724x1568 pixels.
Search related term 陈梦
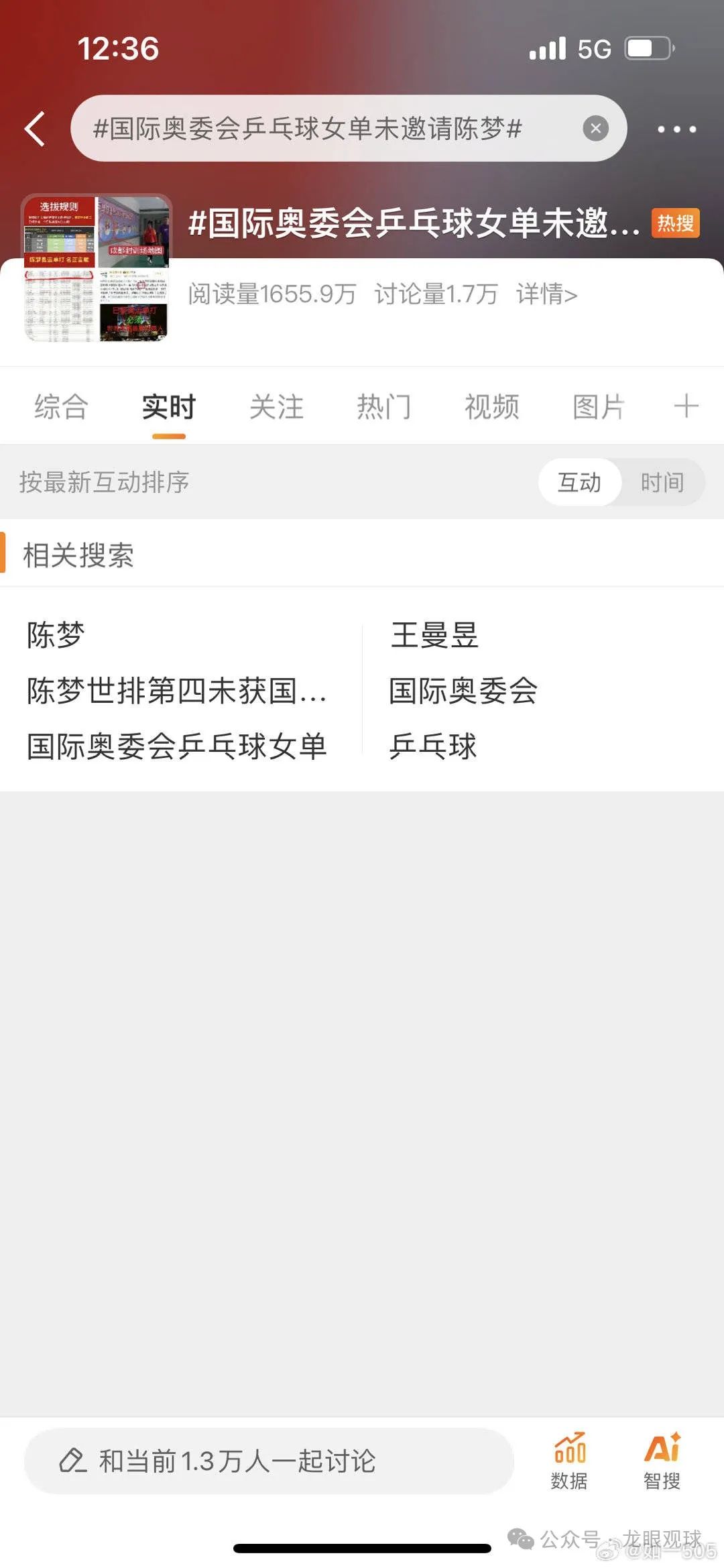click(56, 635)
